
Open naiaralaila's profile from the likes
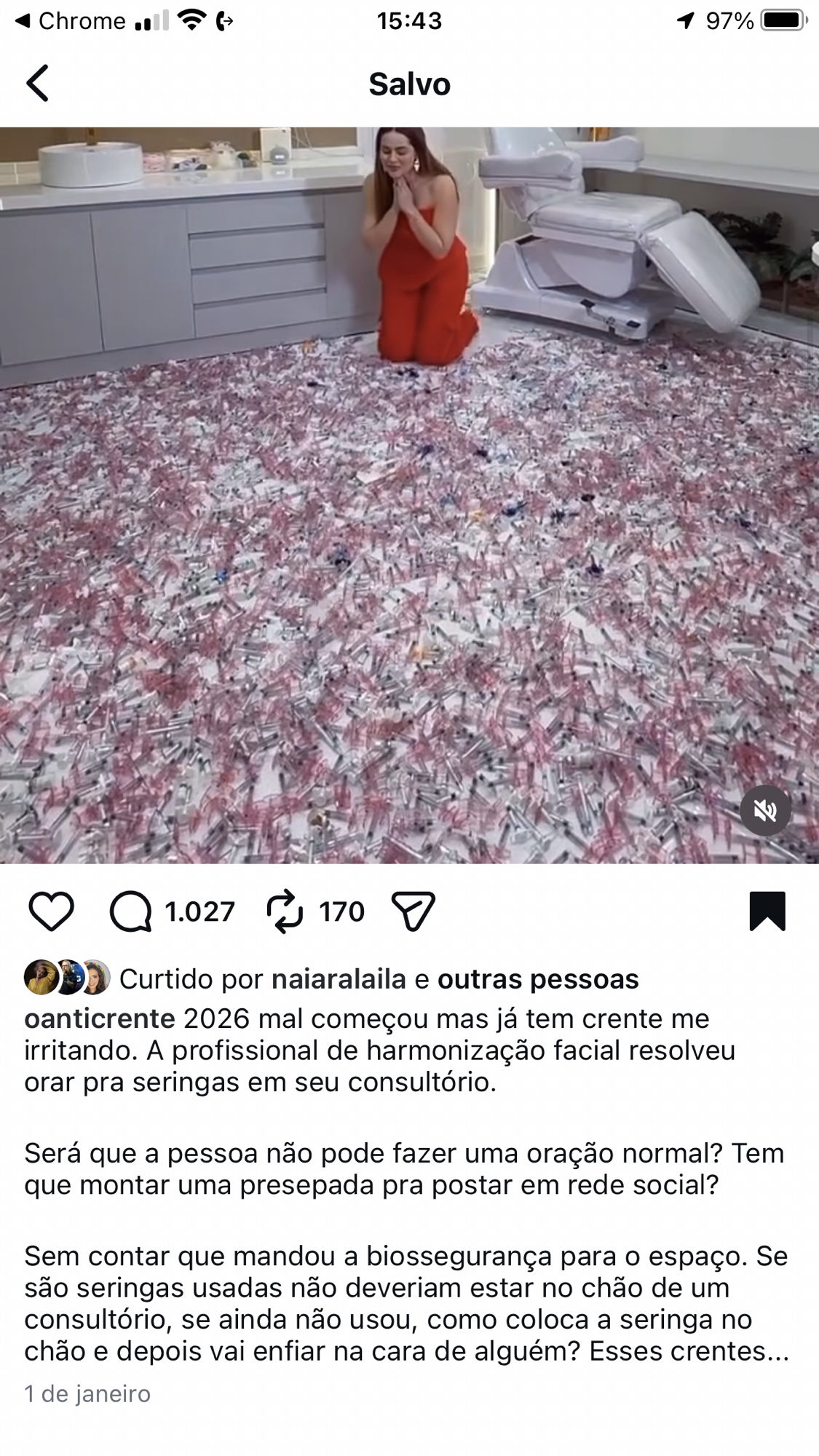pos(339,980)
